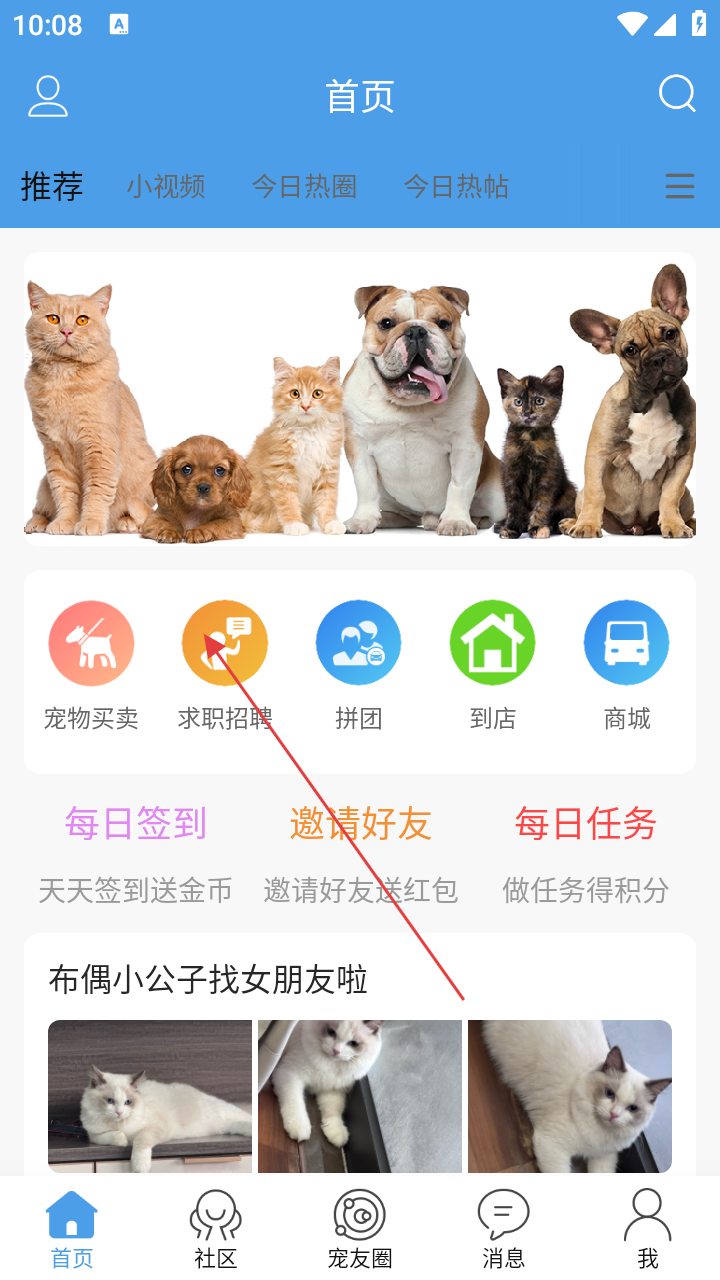Open the cats and dogs banner

click(x=360, y=398)
